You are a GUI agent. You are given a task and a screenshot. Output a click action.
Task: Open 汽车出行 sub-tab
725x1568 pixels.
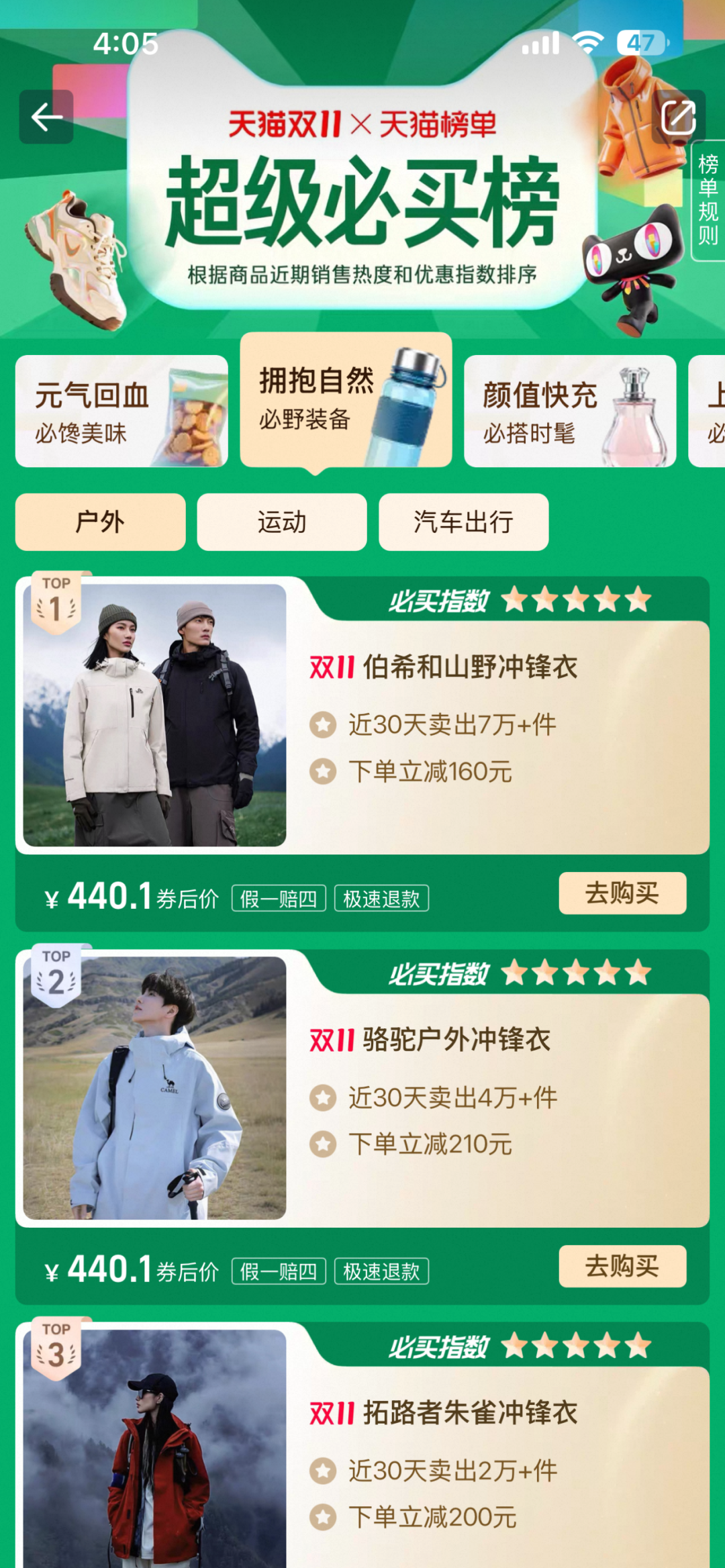[x=463, y=522]
